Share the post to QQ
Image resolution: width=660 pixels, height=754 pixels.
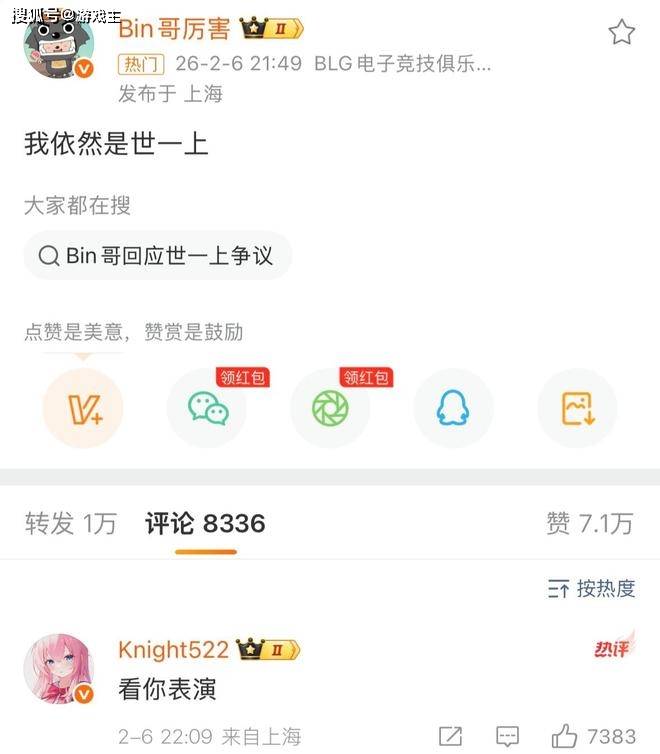453,408
